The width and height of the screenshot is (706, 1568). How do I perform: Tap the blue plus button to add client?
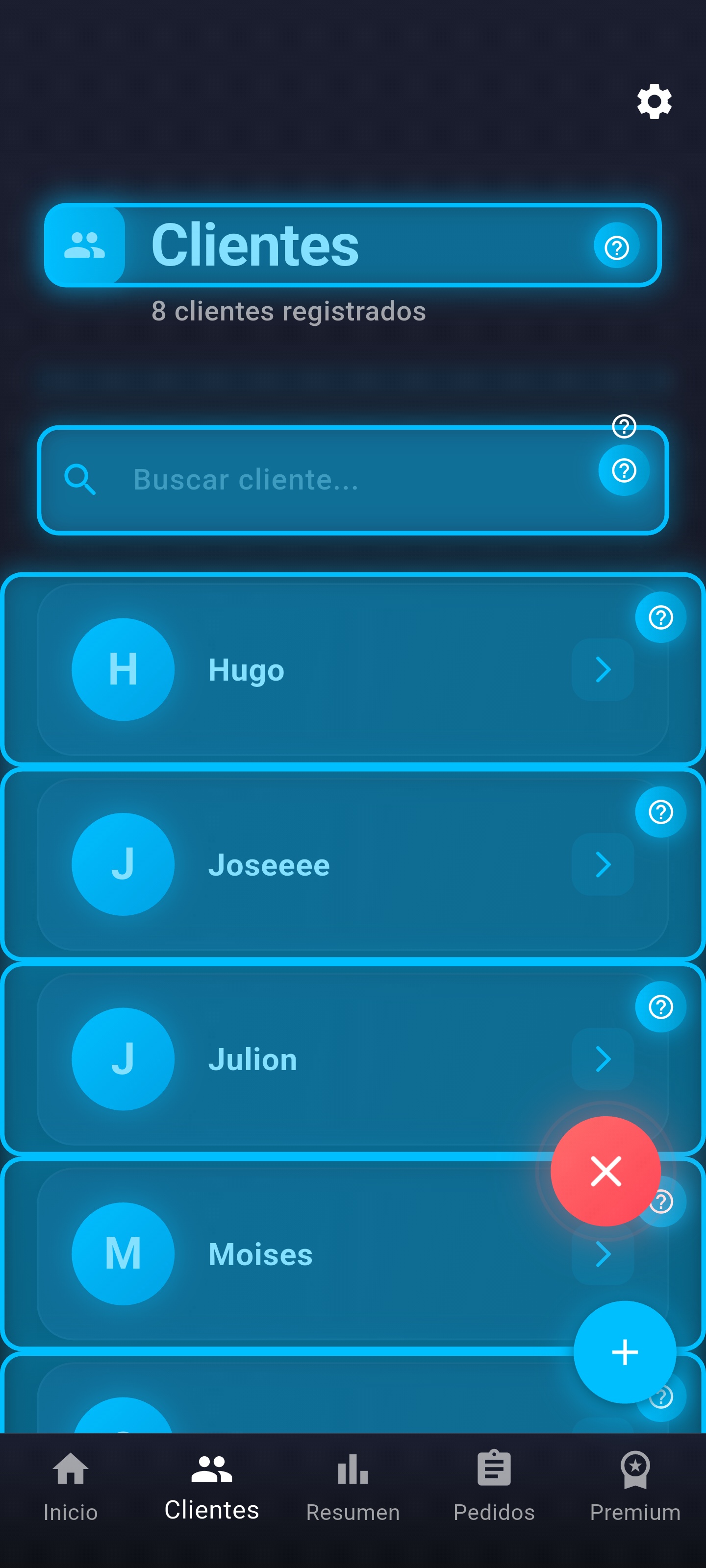(625, 1352)
